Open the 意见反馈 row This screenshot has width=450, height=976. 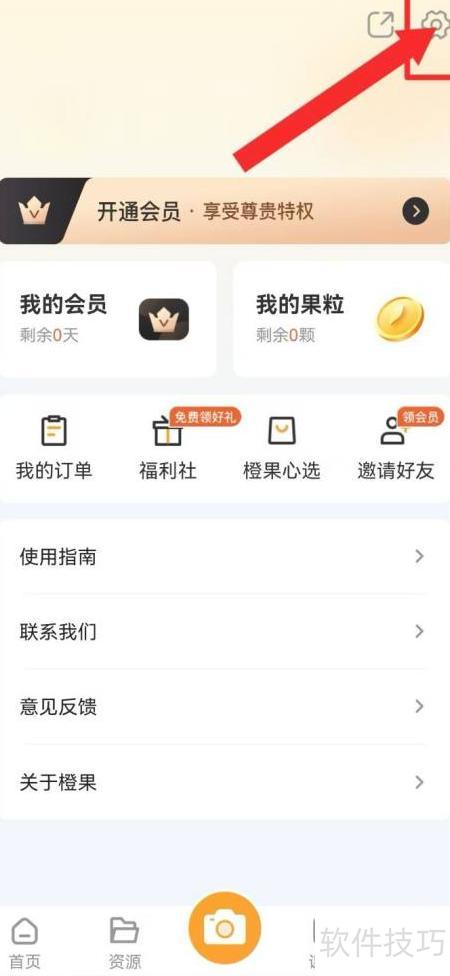pyautogui.click(x=225, y=707)
